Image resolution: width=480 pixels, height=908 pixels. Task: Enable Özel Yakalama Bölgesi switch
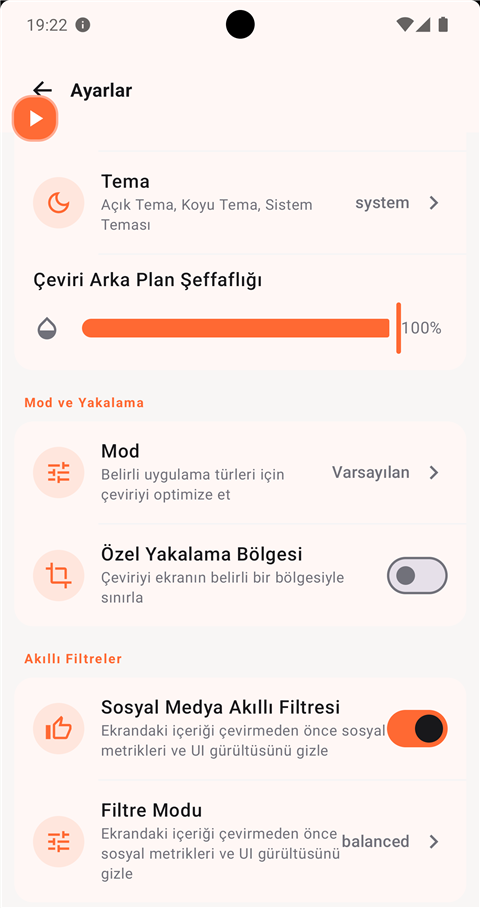pyautogui.click(x=417, y=576)
